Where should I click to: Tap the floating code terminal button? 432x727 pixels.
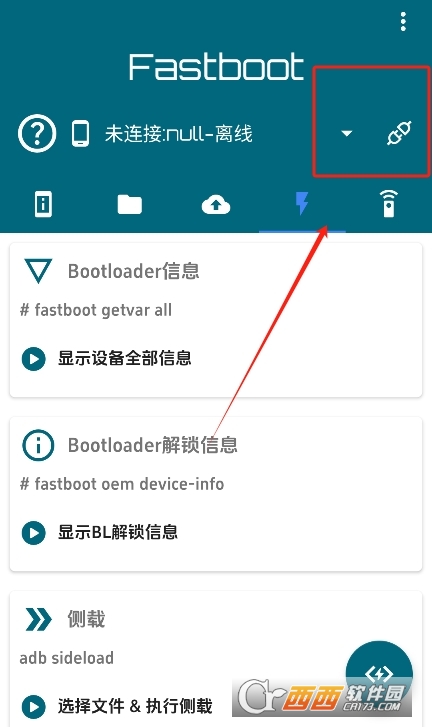click(379, 674)
